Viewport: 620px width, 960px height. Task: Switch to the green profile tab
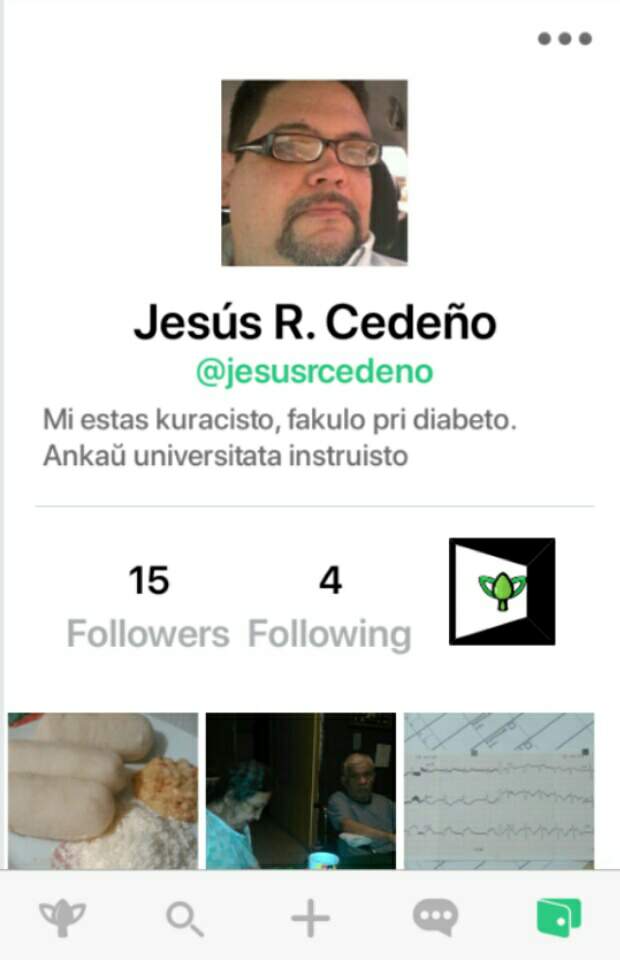click(x=558, y=917)
